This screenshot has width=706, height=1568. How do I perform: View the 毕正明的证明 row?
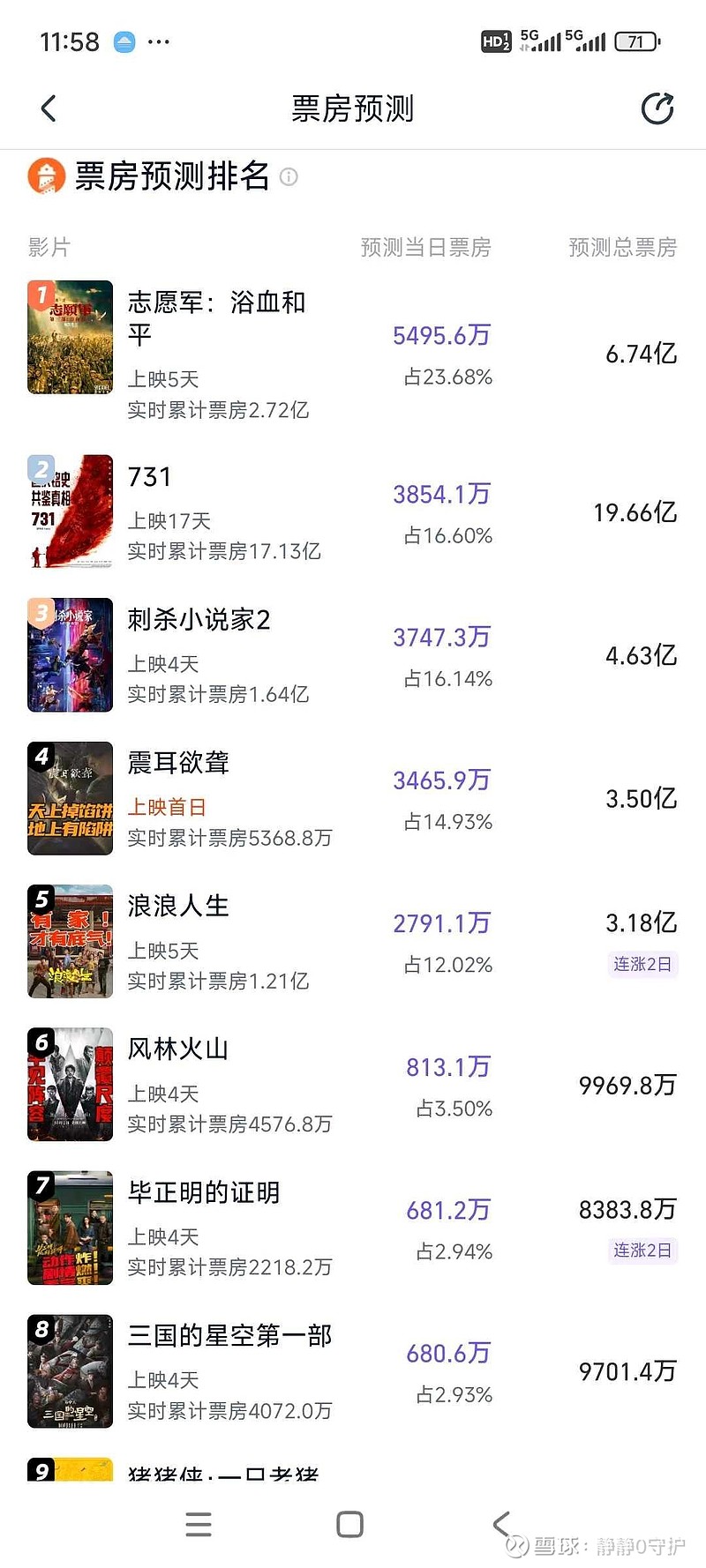coord(204,1192)
